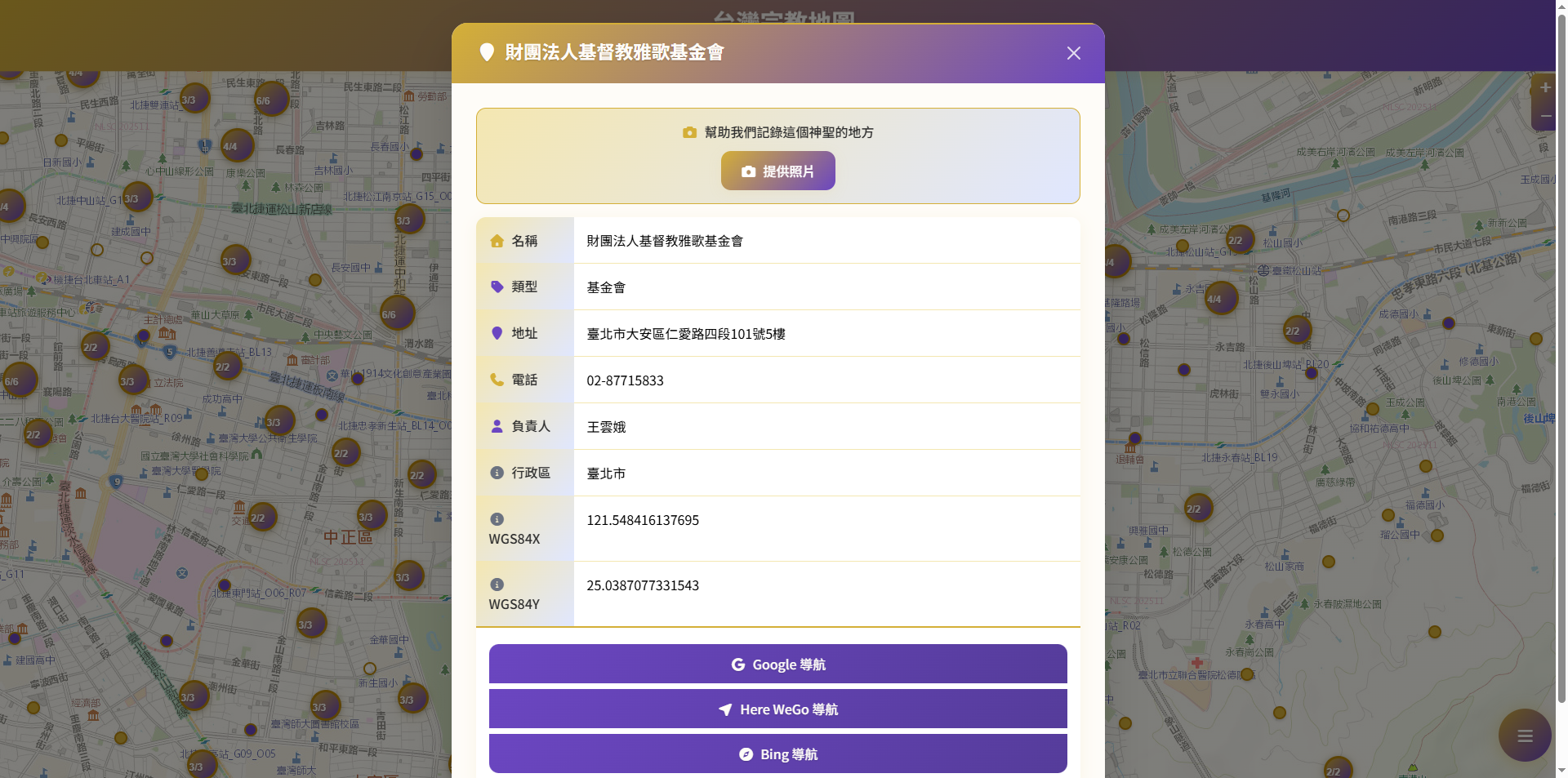This screenshot has width=1568, height=778.
Task: Close the 財團法人基督教雅歌基金會 details dialog
Action: (1073, 53)
